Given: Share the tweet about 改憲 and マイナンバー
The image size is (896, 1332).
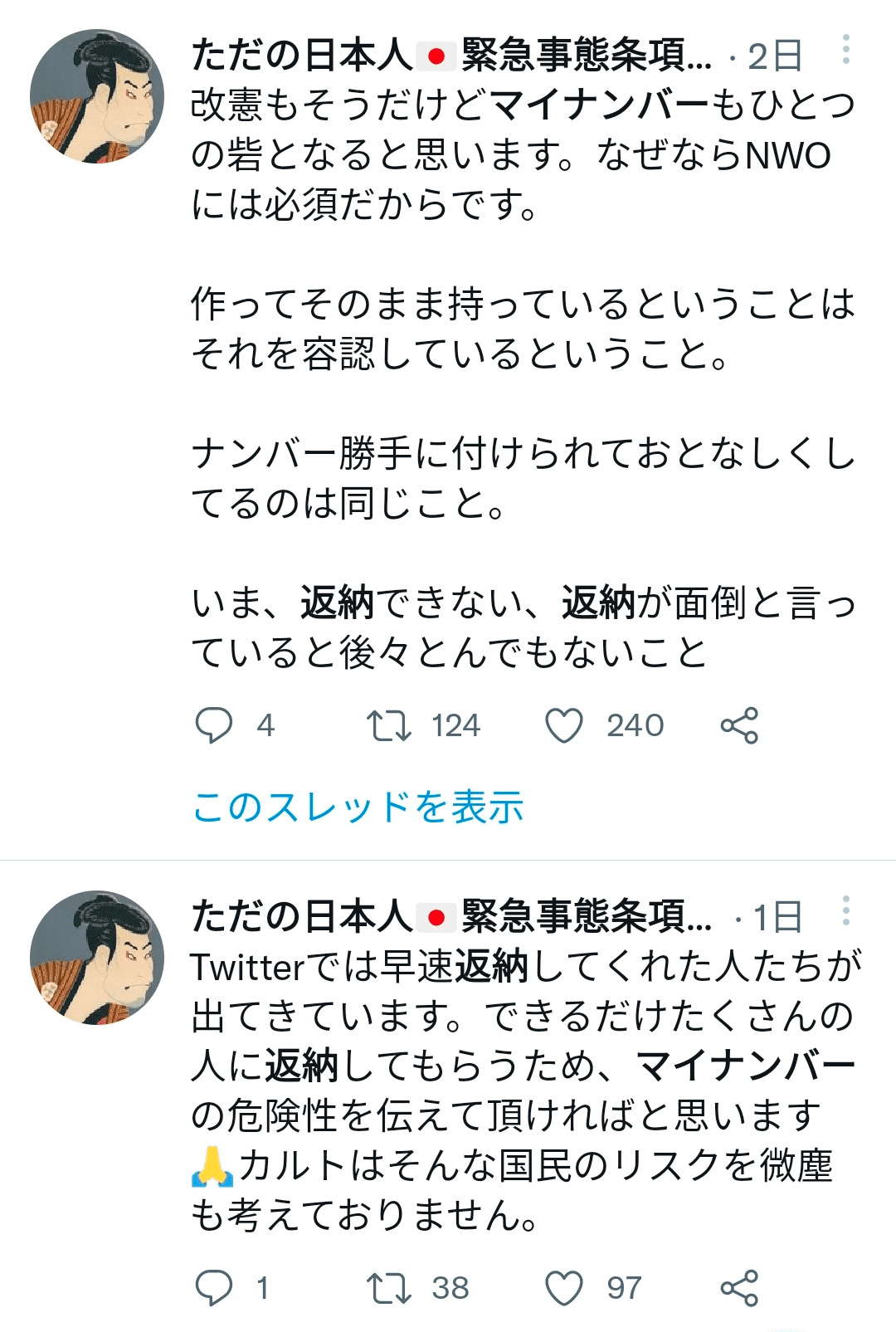Looking at the screenshot, I should pyautogui.click(x=739, y=725).
